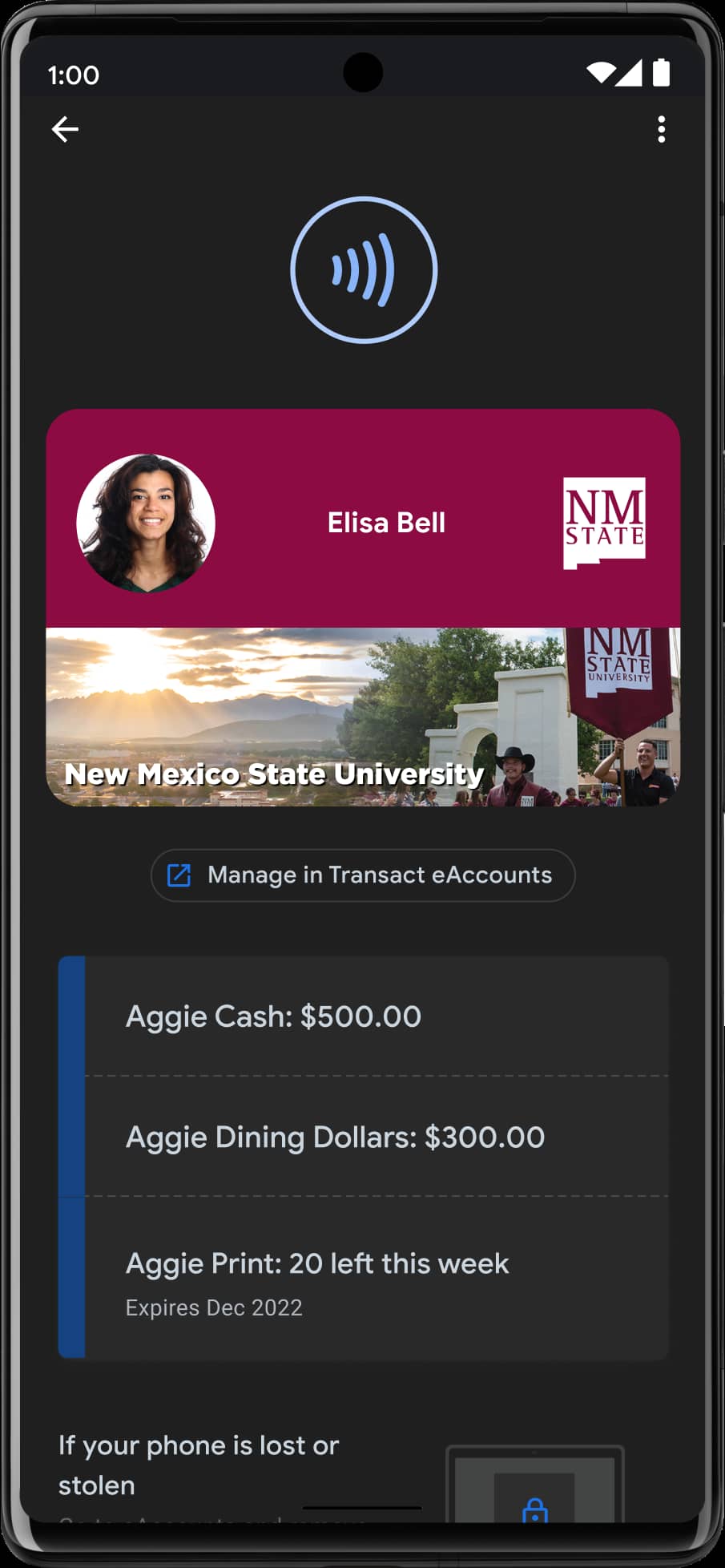Tap the clock in the status bar
725x1568 pixels.
click(x=74, y=75)
